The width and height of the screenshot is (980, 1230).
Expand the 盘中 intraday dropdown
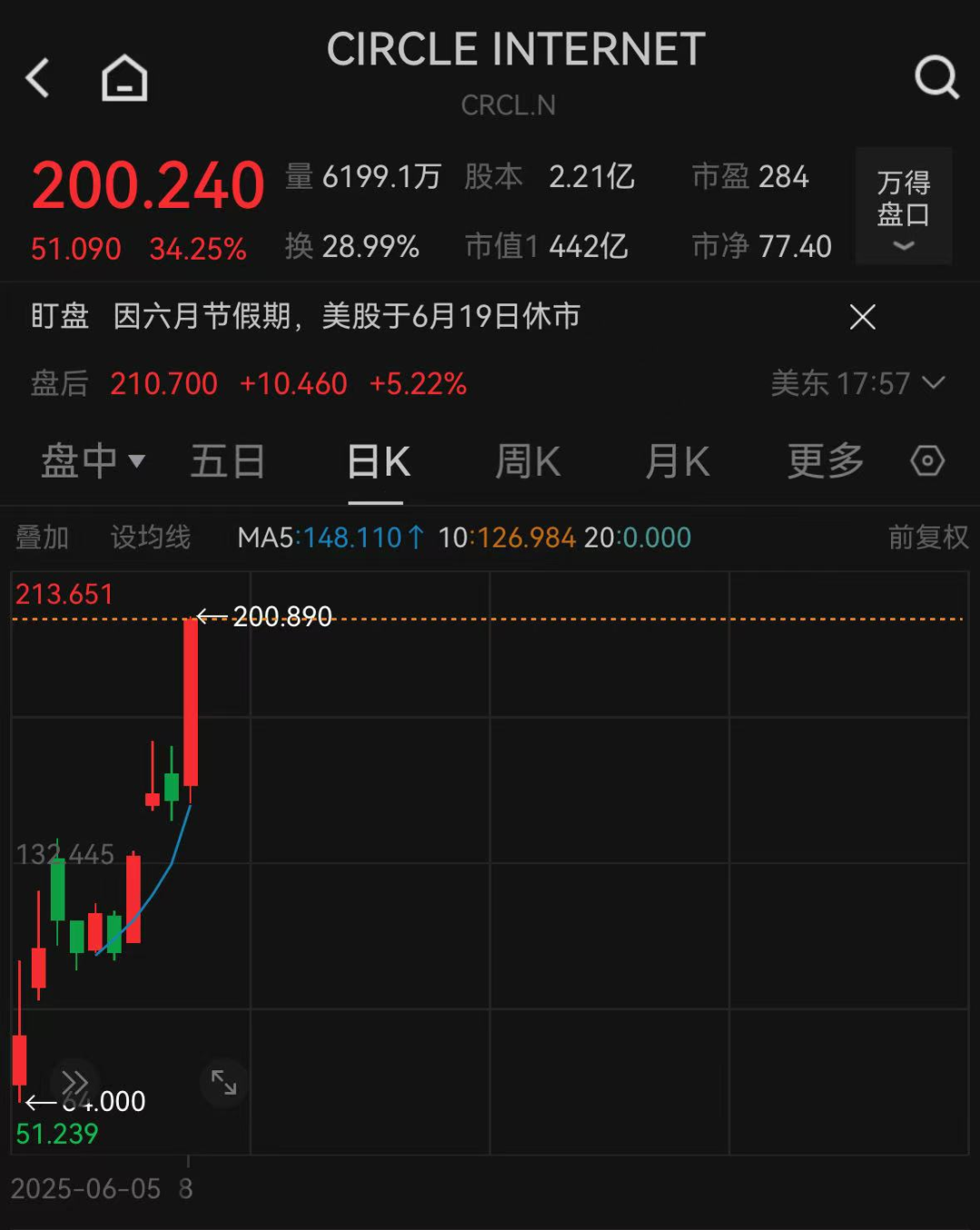click(x=93, y=461)
